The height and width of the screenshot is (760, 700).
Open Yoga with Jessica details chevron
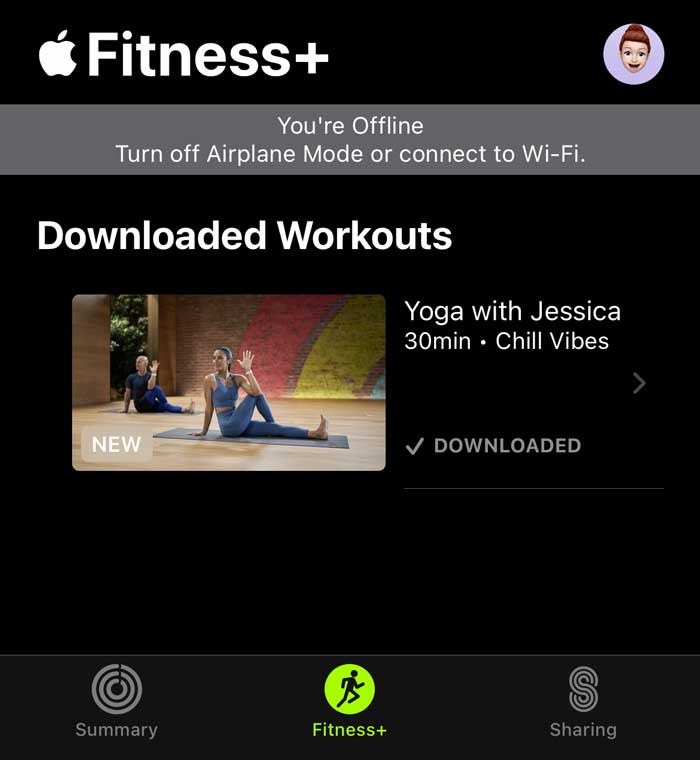coord(639,383)
